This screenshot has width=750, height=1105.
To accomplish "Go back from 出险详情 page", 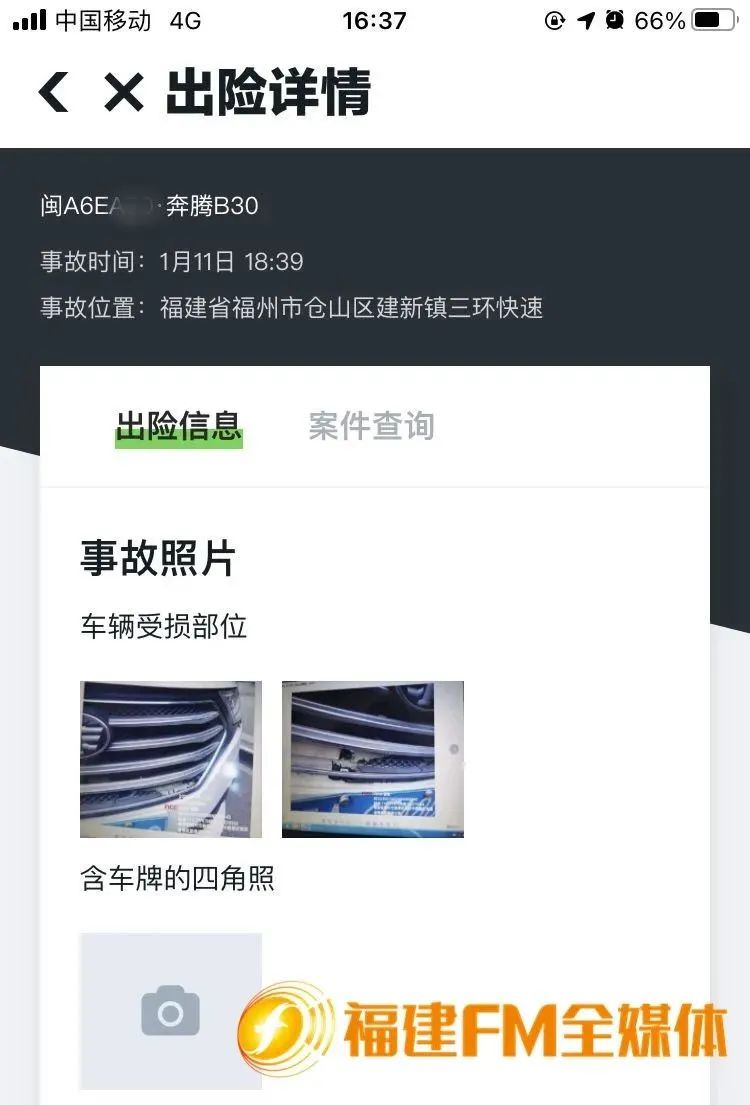I will coord(54,93).
